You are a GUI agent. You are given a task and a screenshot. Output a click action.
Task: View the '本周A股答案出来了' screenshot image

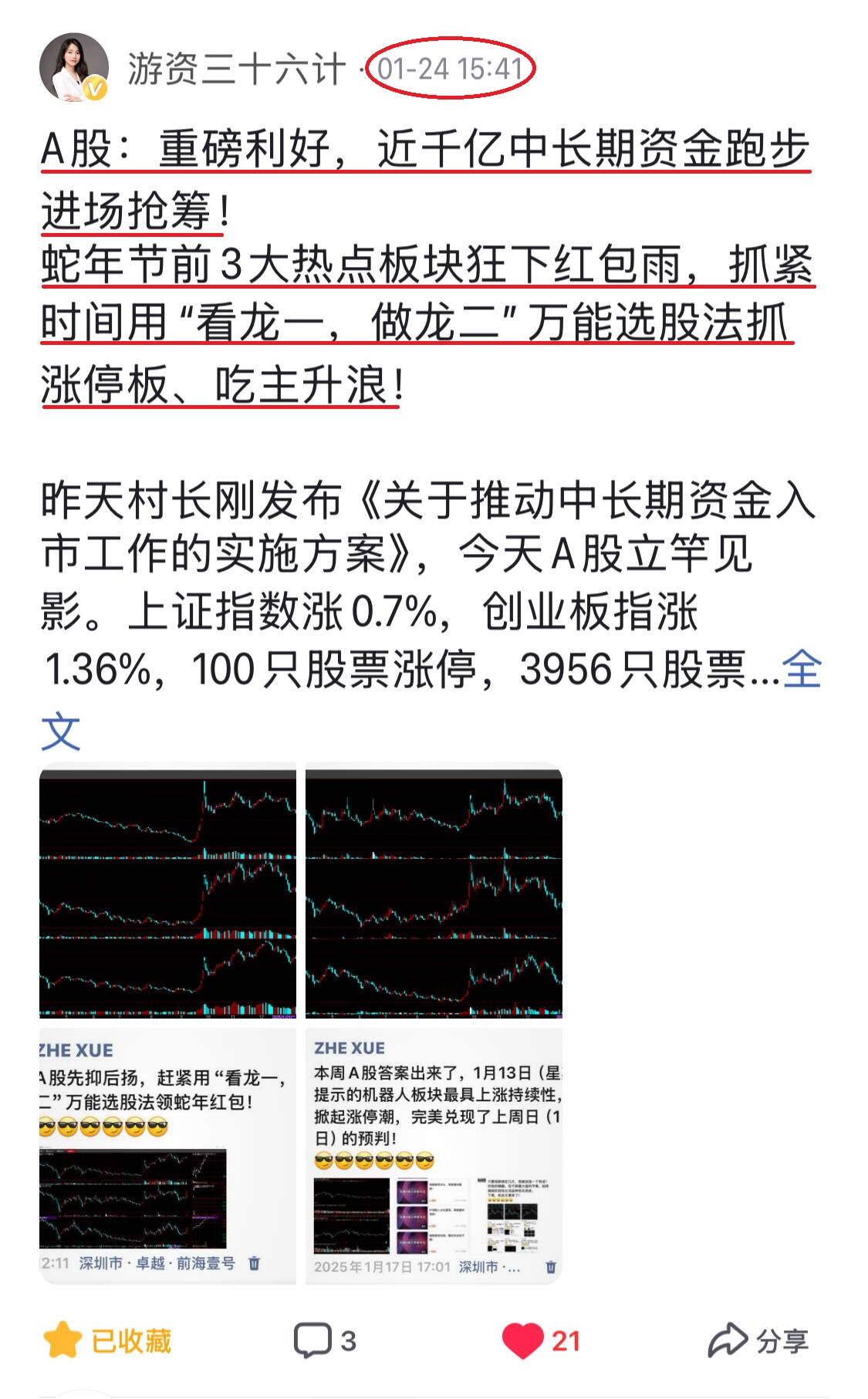click(434, 1156)
